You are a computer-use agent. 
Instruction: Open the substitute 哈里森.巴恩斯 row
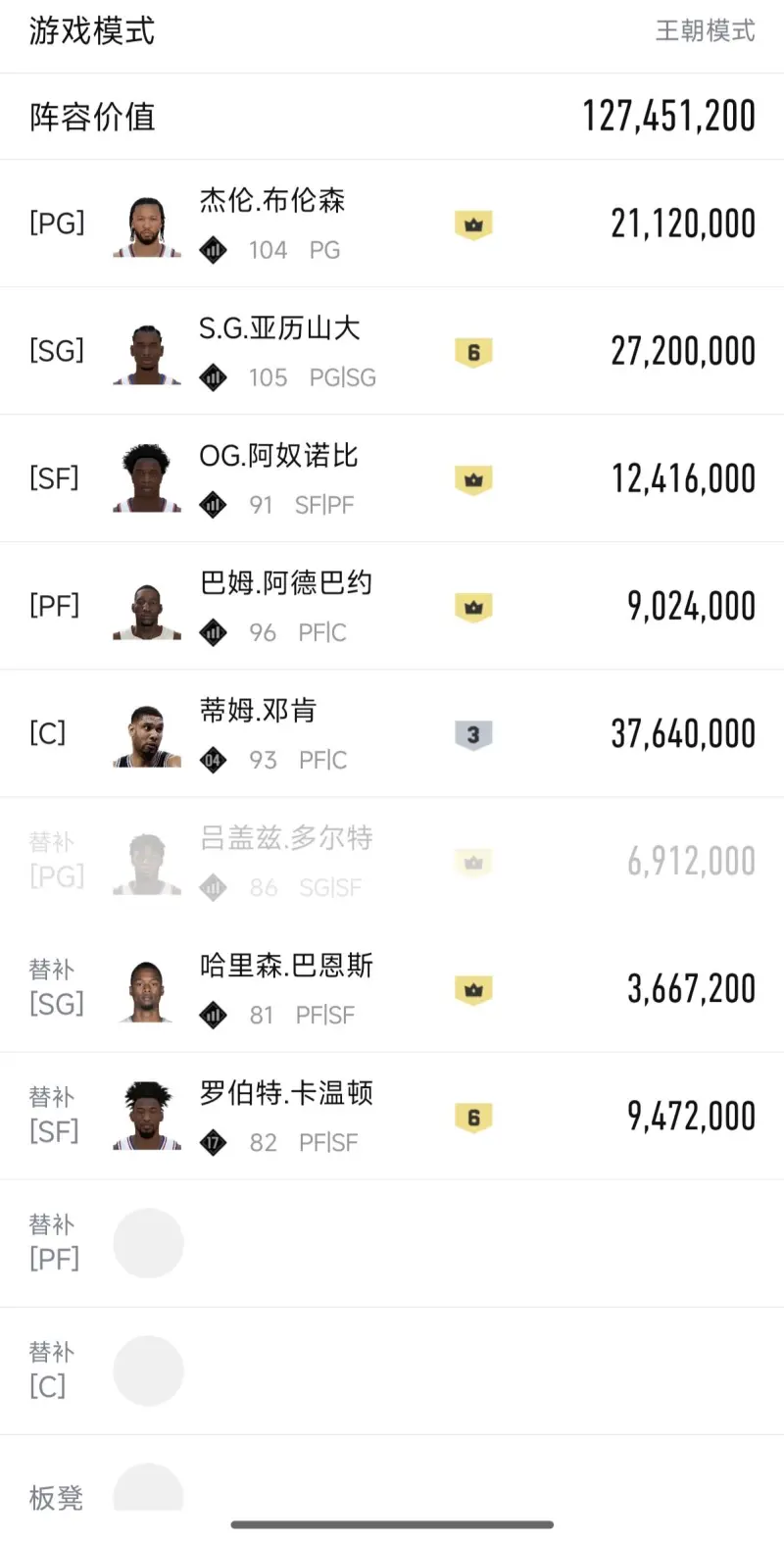point(392,988)
